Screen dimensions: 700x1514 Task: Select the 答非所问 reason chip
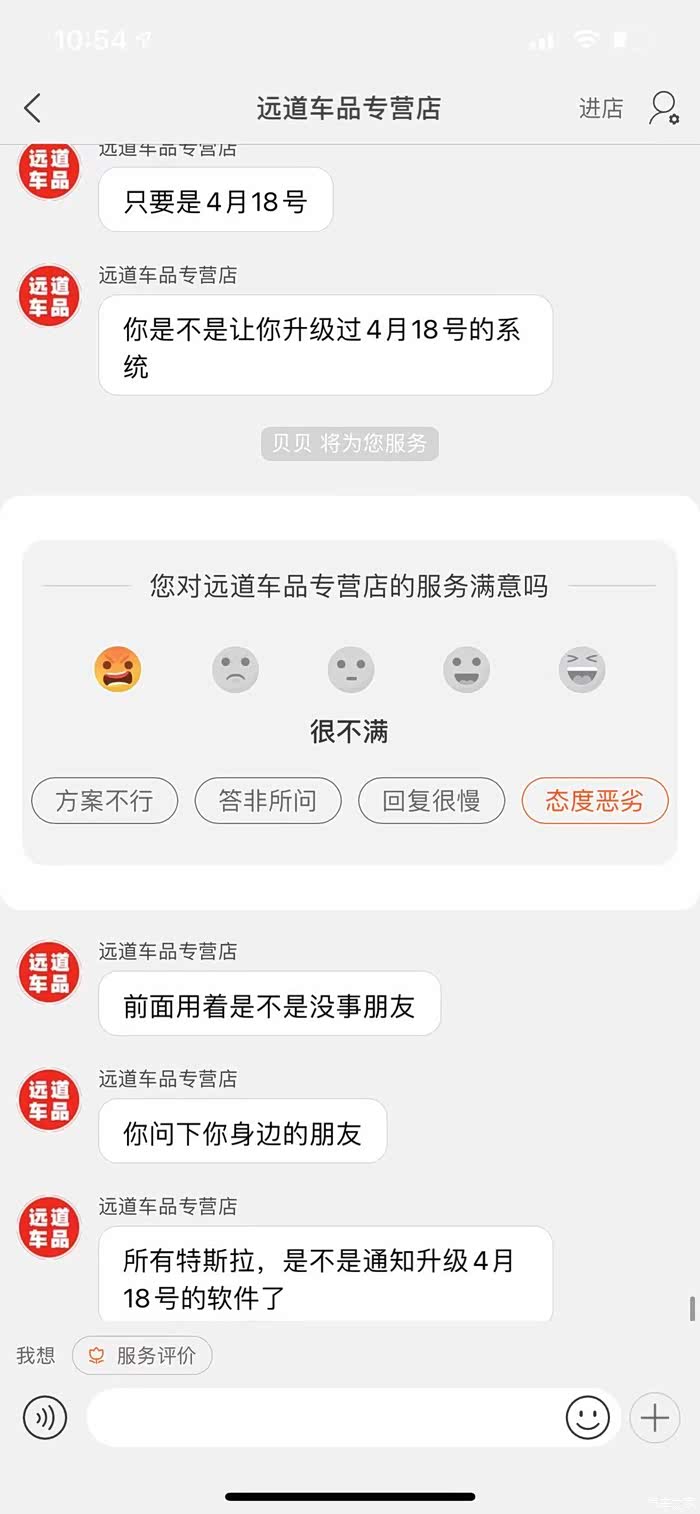268,801
